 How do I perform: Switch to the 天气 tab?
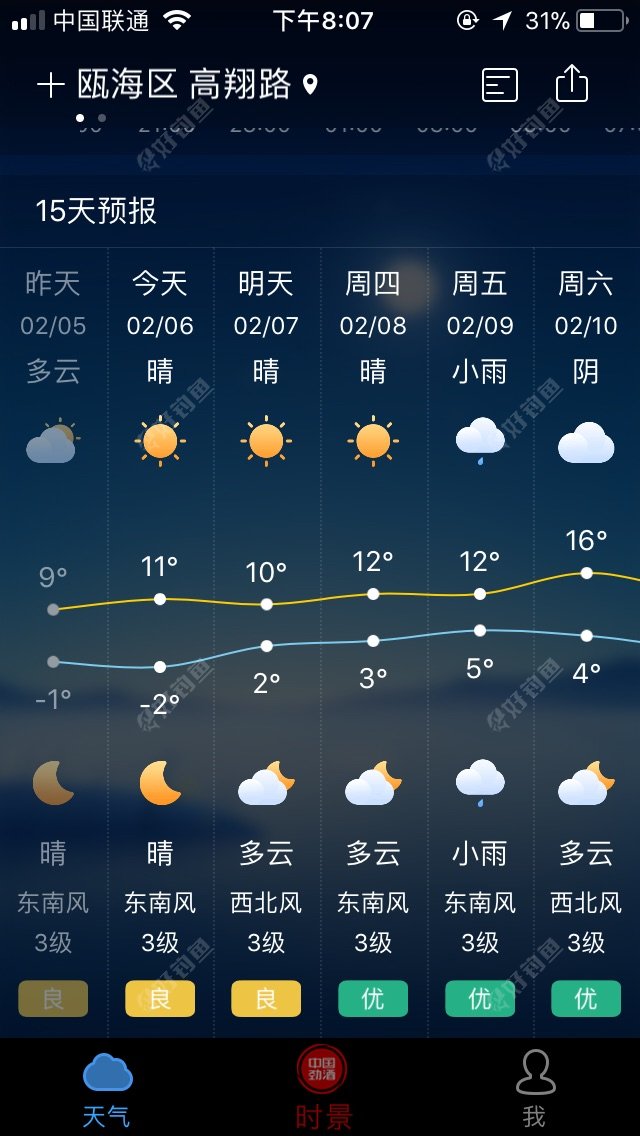coord(107,1087)
